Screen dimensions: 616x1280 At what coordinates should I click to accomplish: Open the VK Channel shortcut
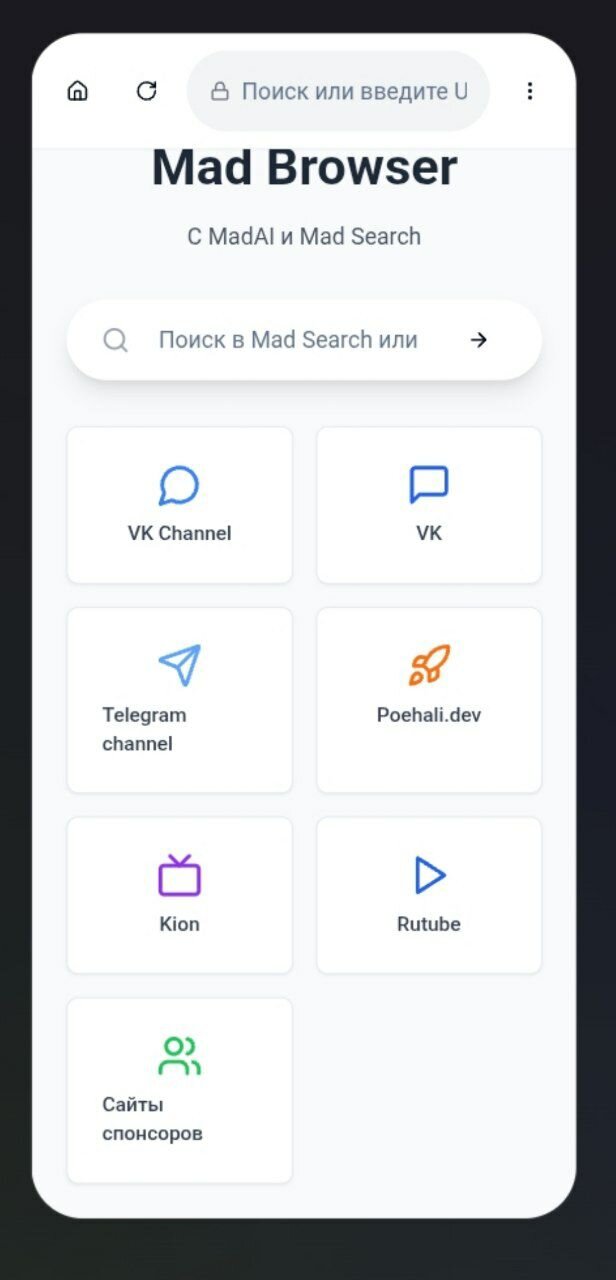point(180,505)
